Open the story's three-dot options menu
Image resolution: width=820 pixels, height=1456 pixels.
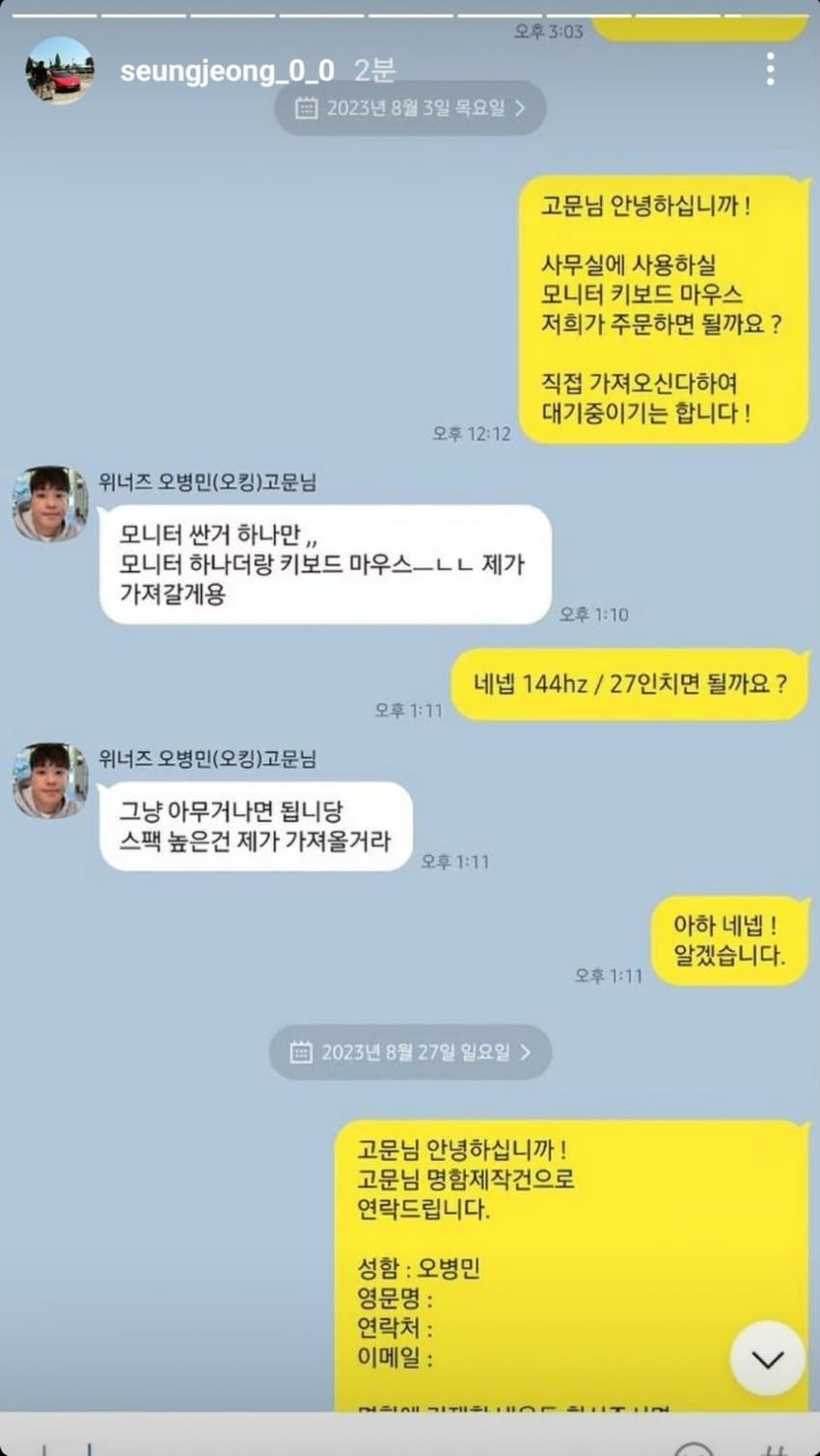tap(769, 69)
